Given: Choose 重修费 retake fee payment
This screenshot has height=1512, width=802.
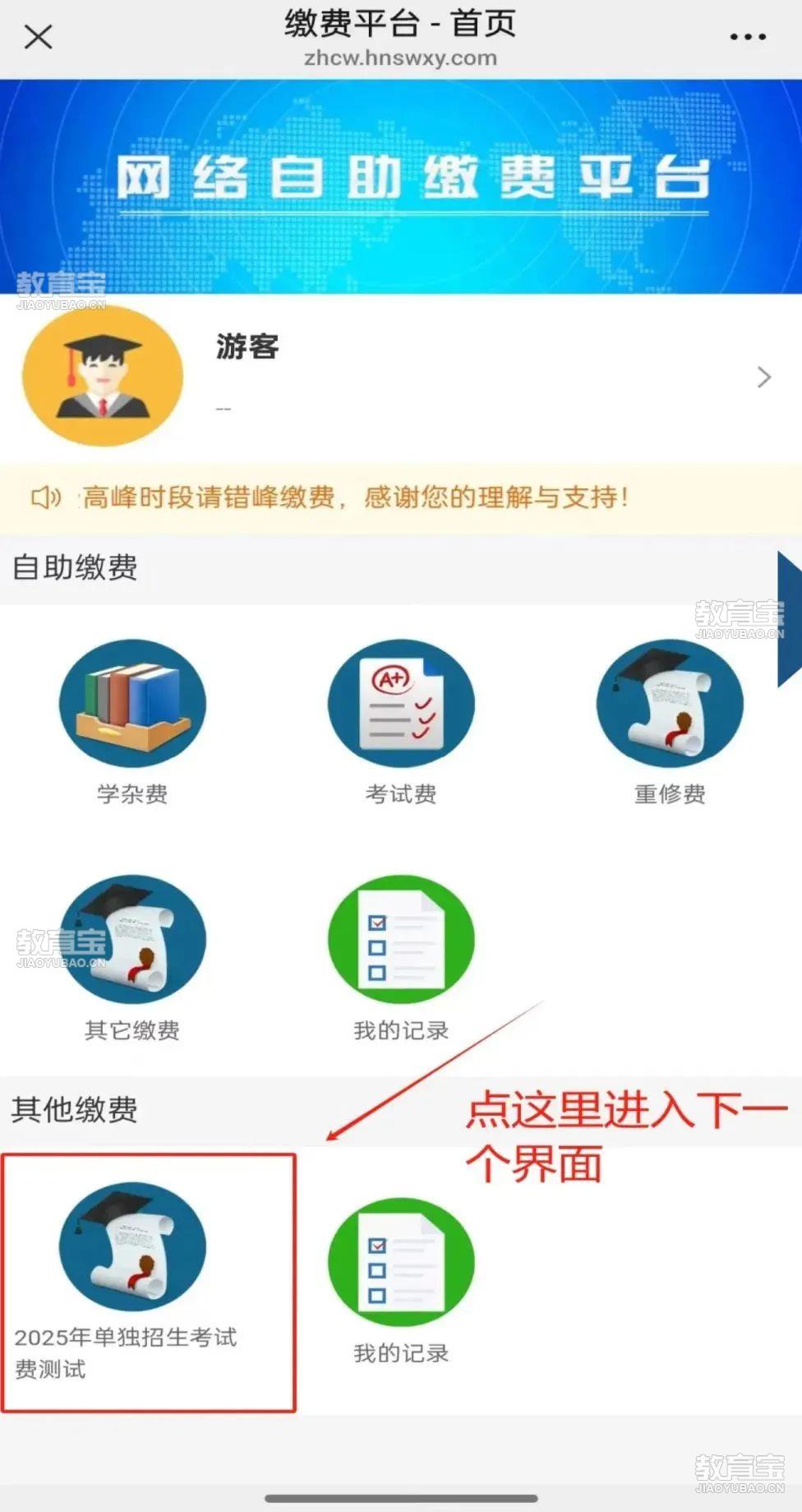Looking at the screenshot, I should 670,719.
